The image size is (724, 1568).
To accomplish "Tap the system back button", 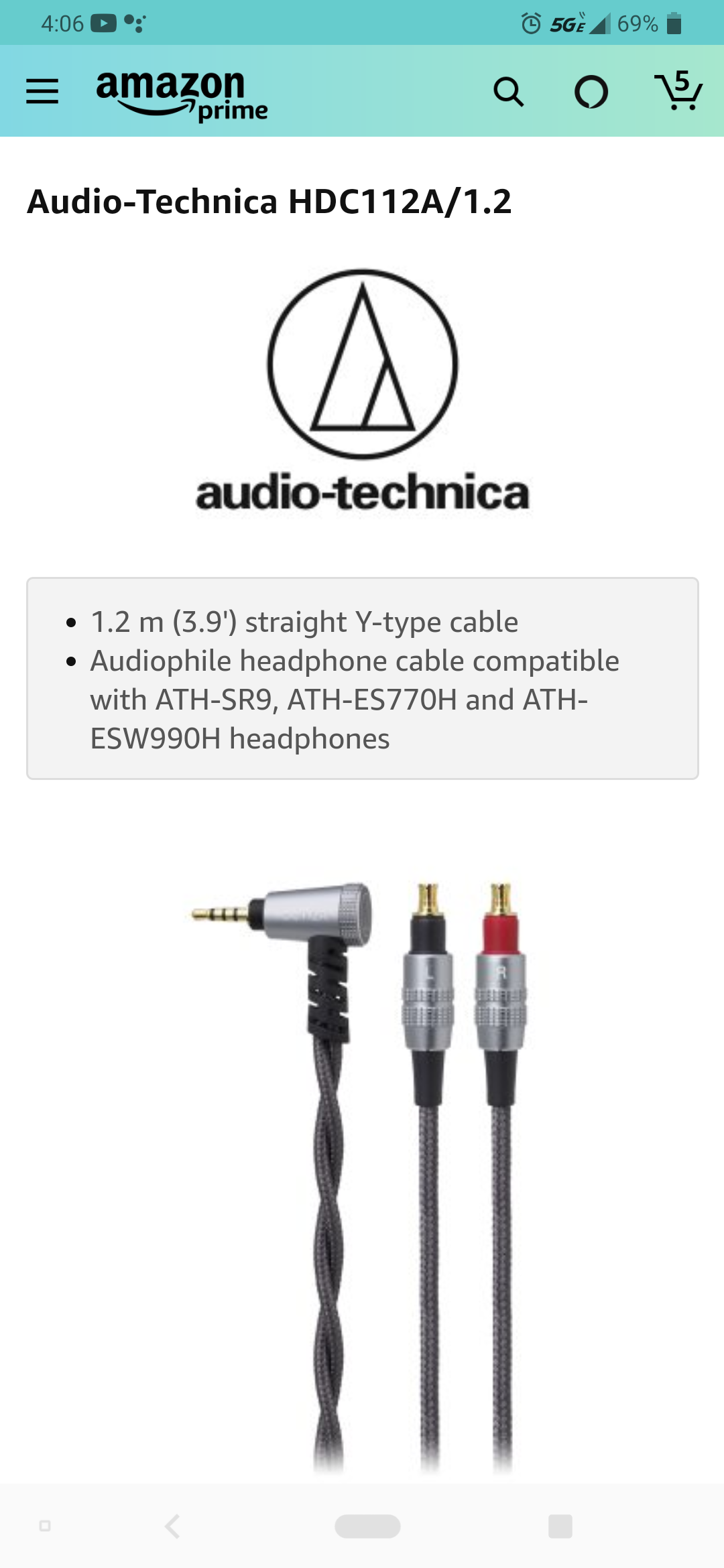I will 172,1526.
